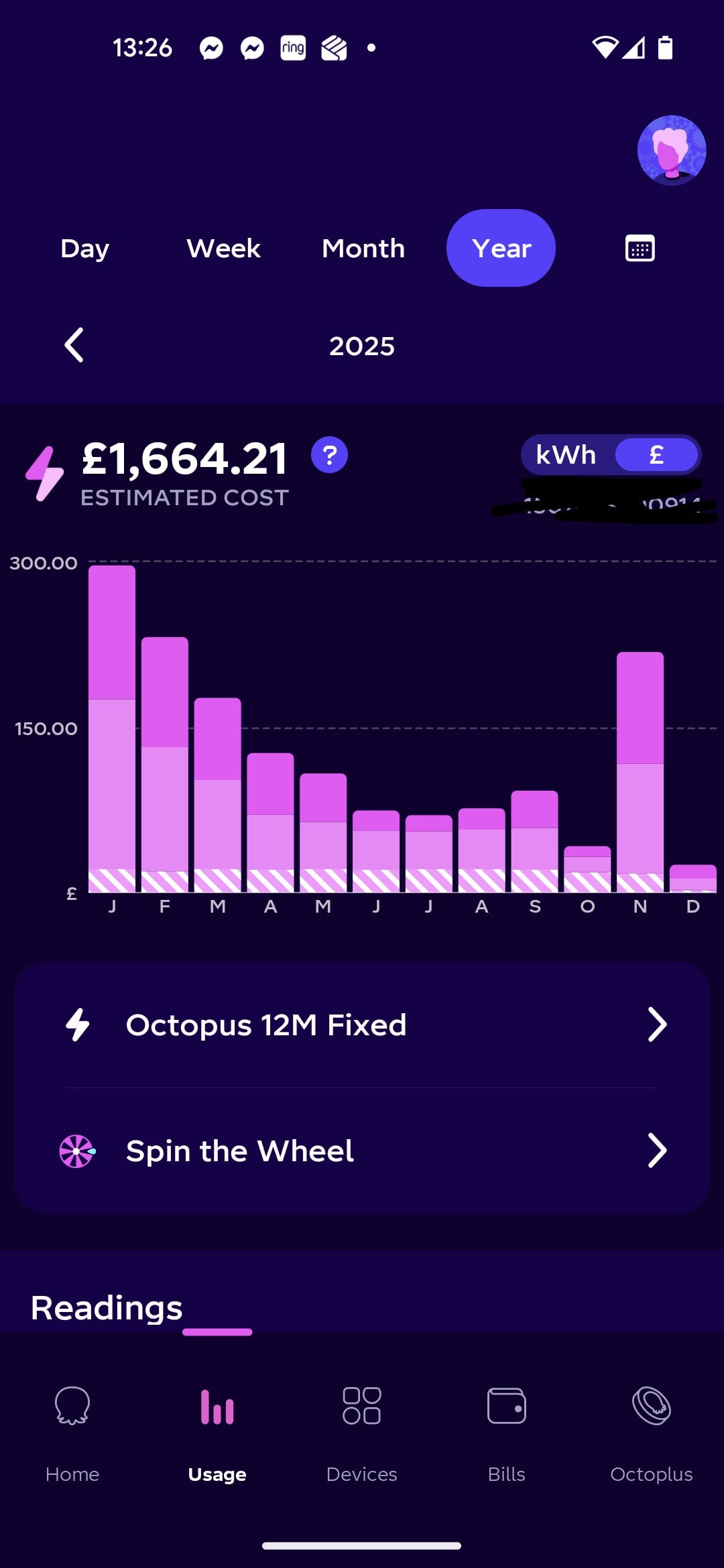Tap the Year tab
Viewport: 724px width, 1568px height.
501,249
